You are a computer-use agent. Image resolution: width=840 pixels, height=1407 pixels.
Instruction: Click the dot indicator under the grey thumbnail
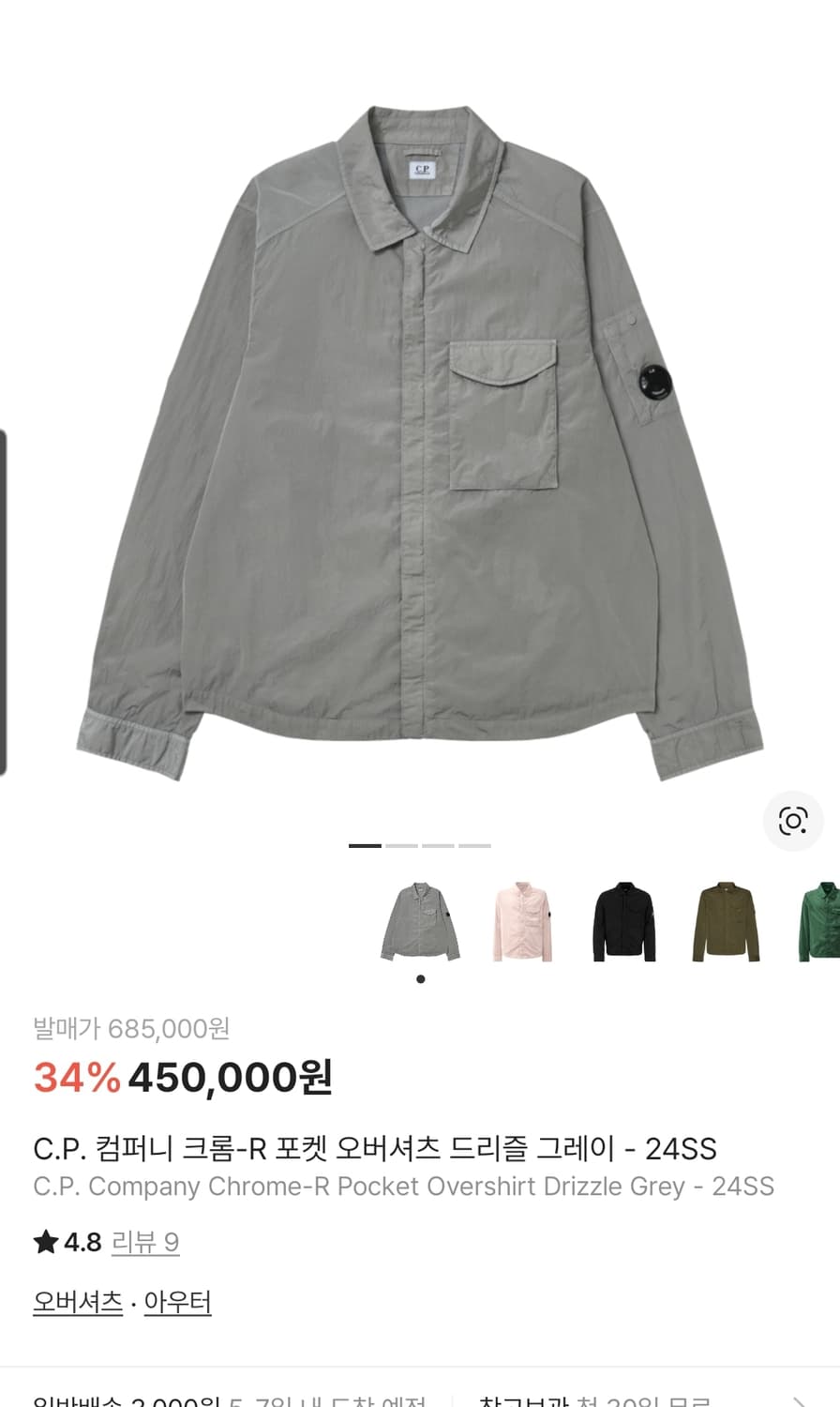point(420,978)
